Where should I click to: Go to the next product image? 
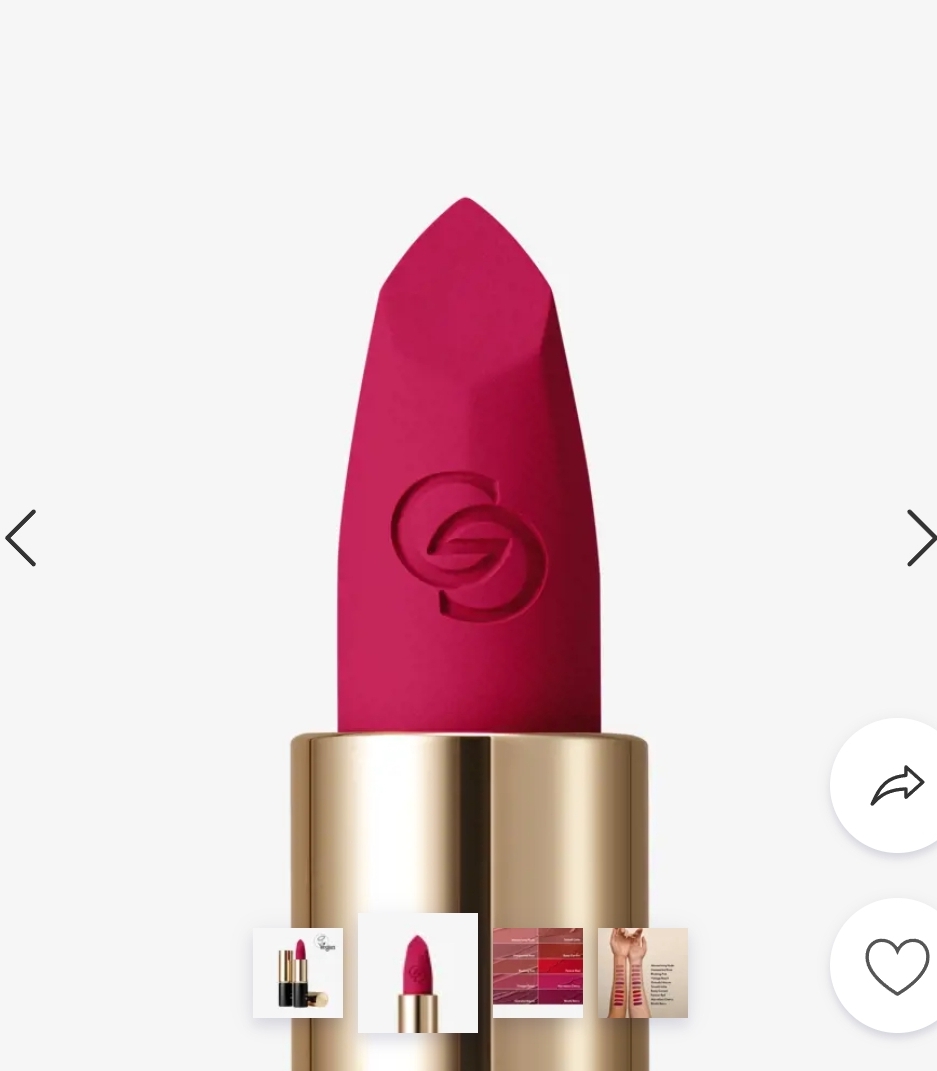tap(920, 538)
